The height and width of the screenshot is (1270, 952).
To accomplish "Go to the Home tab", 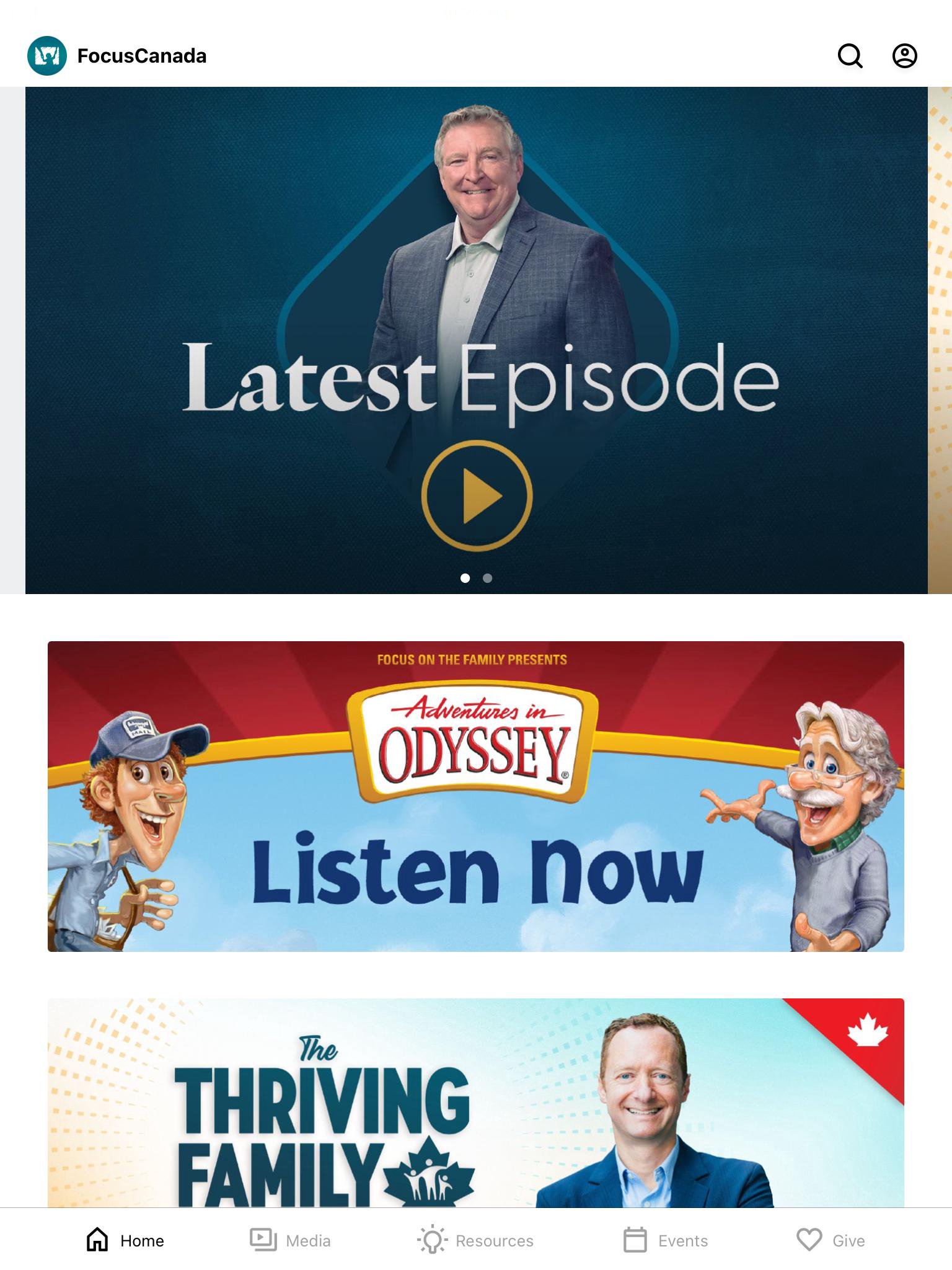I will pos(125,1240).
